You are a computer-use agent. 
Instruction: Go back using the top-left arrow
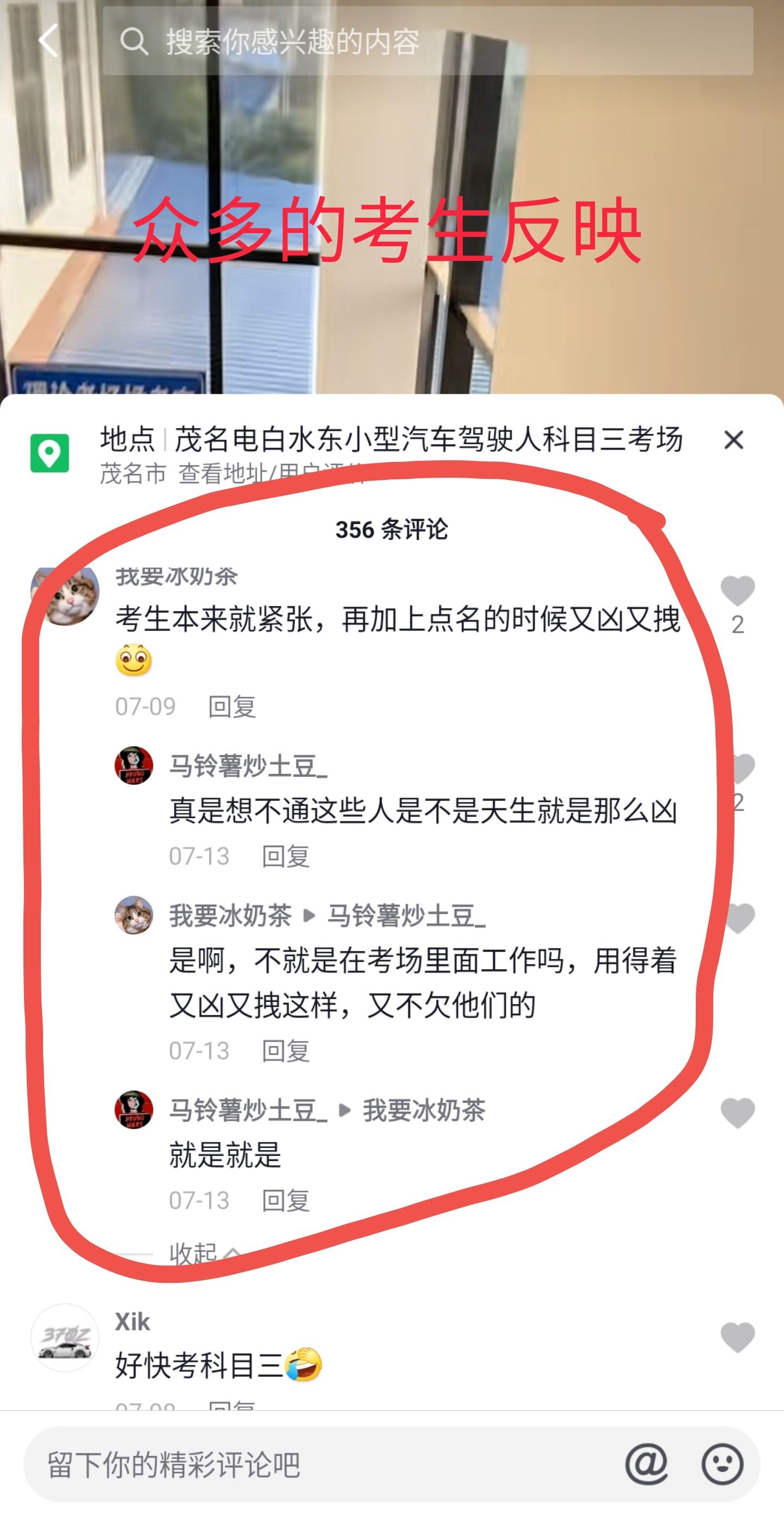point(48,41)
